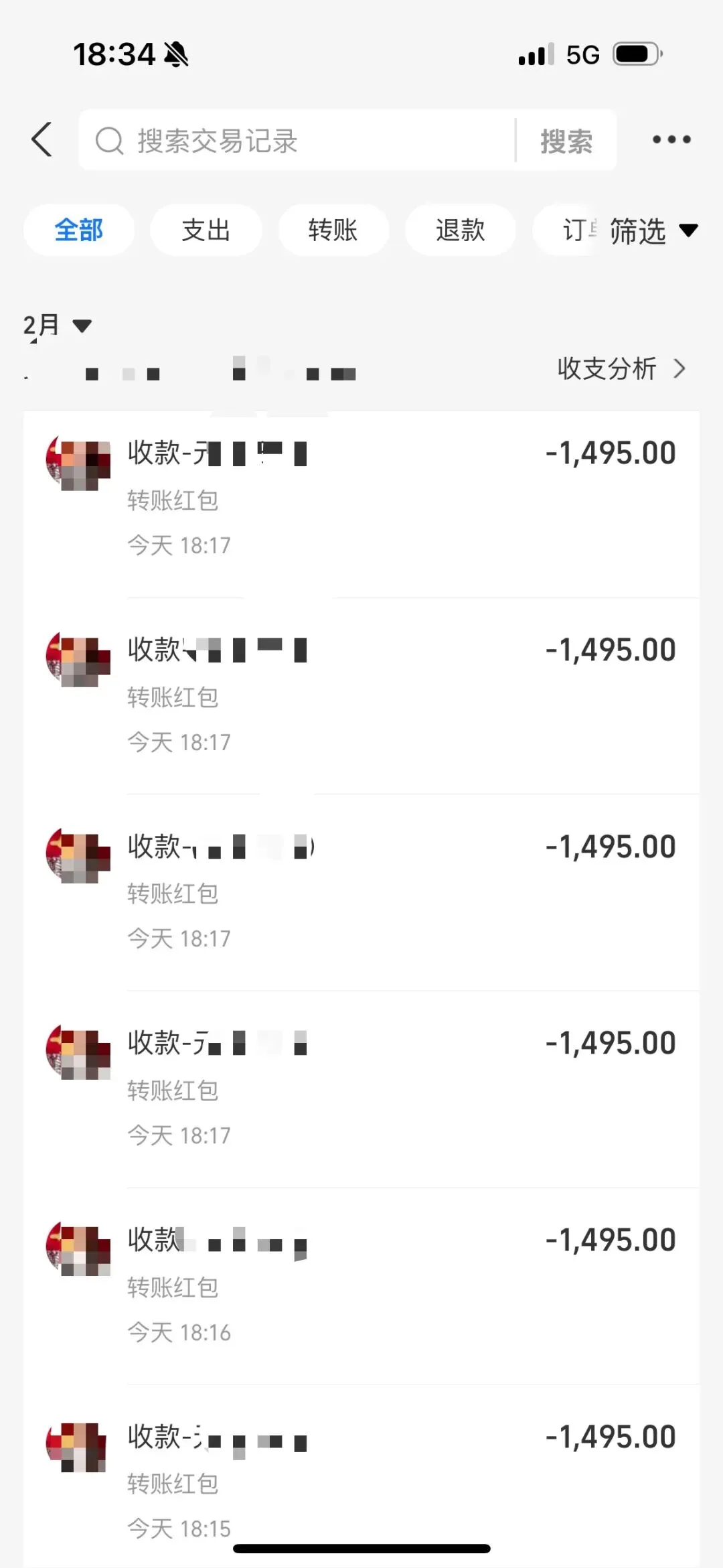The width and height of the screenshot is (723, 1568).
Task: Tap the 搜索 button
Action: [x=566, y=141]
